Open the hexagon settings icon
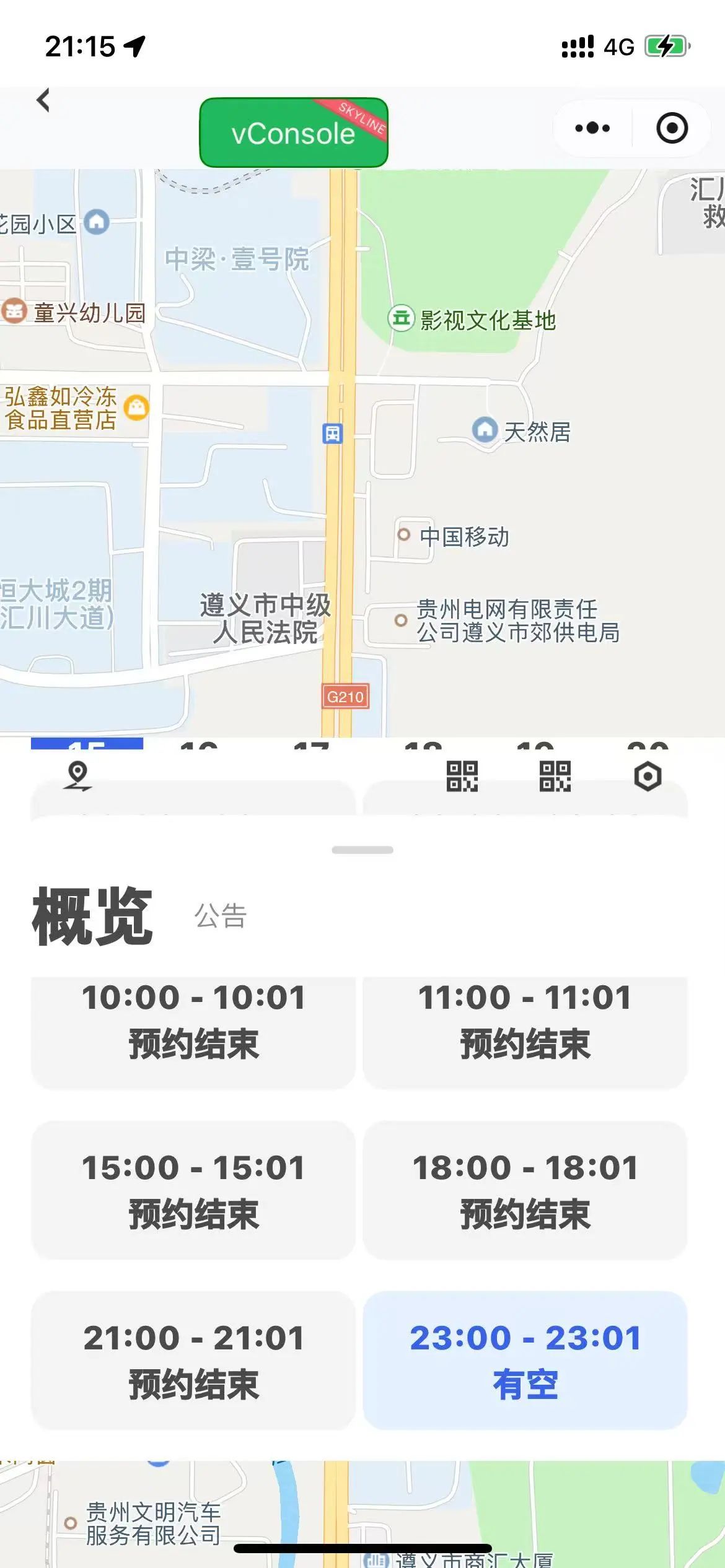 (x=648, y=776)
